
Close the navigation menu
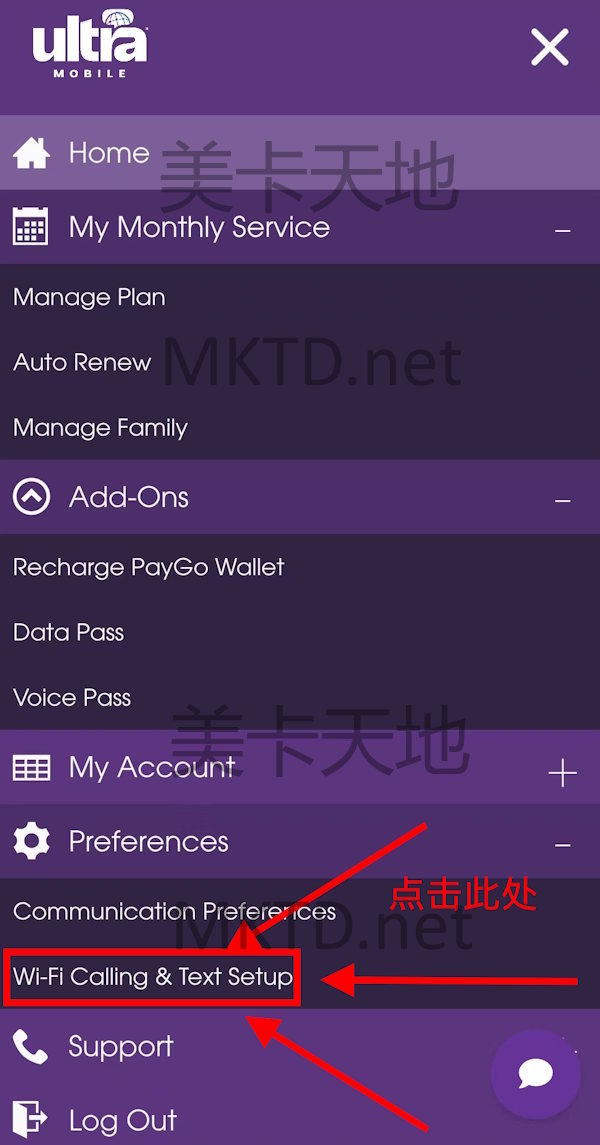(549, 47)
